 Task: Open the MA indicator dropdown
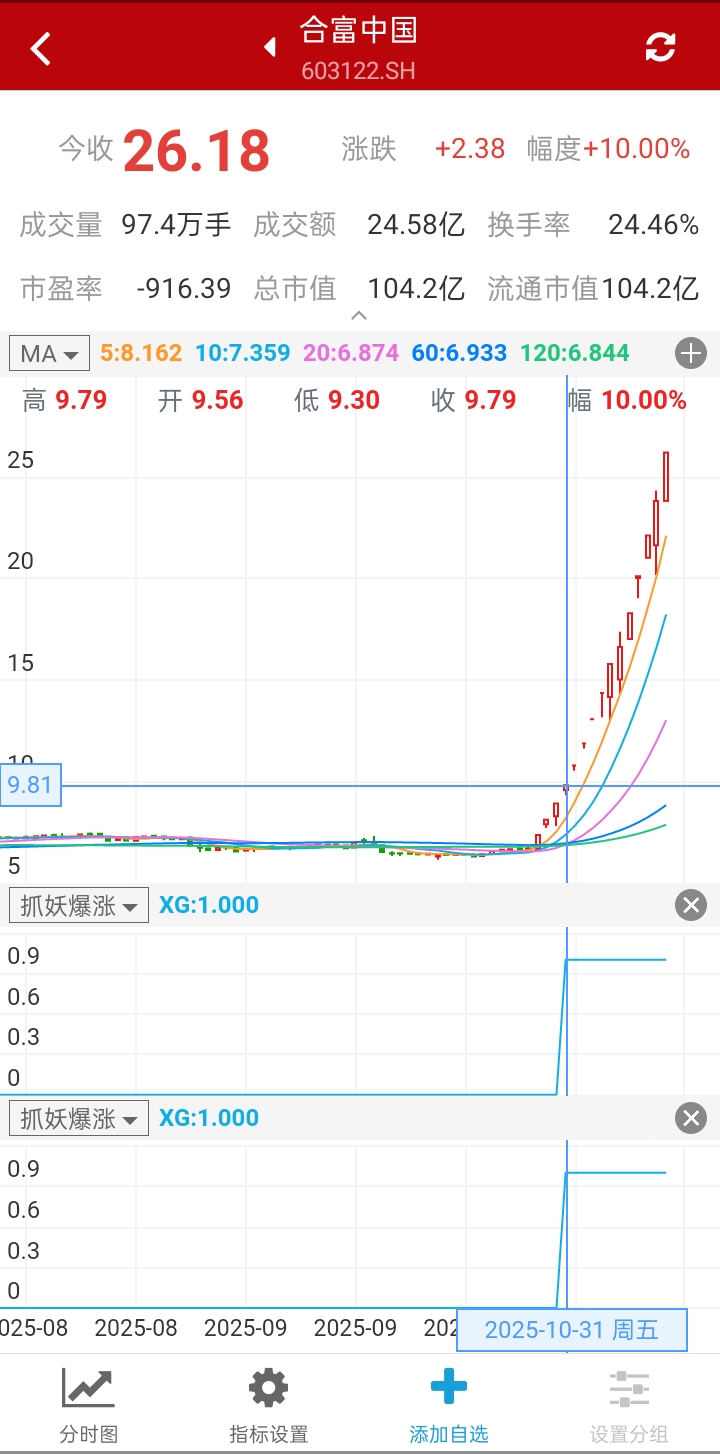click(x=49, y=353)
